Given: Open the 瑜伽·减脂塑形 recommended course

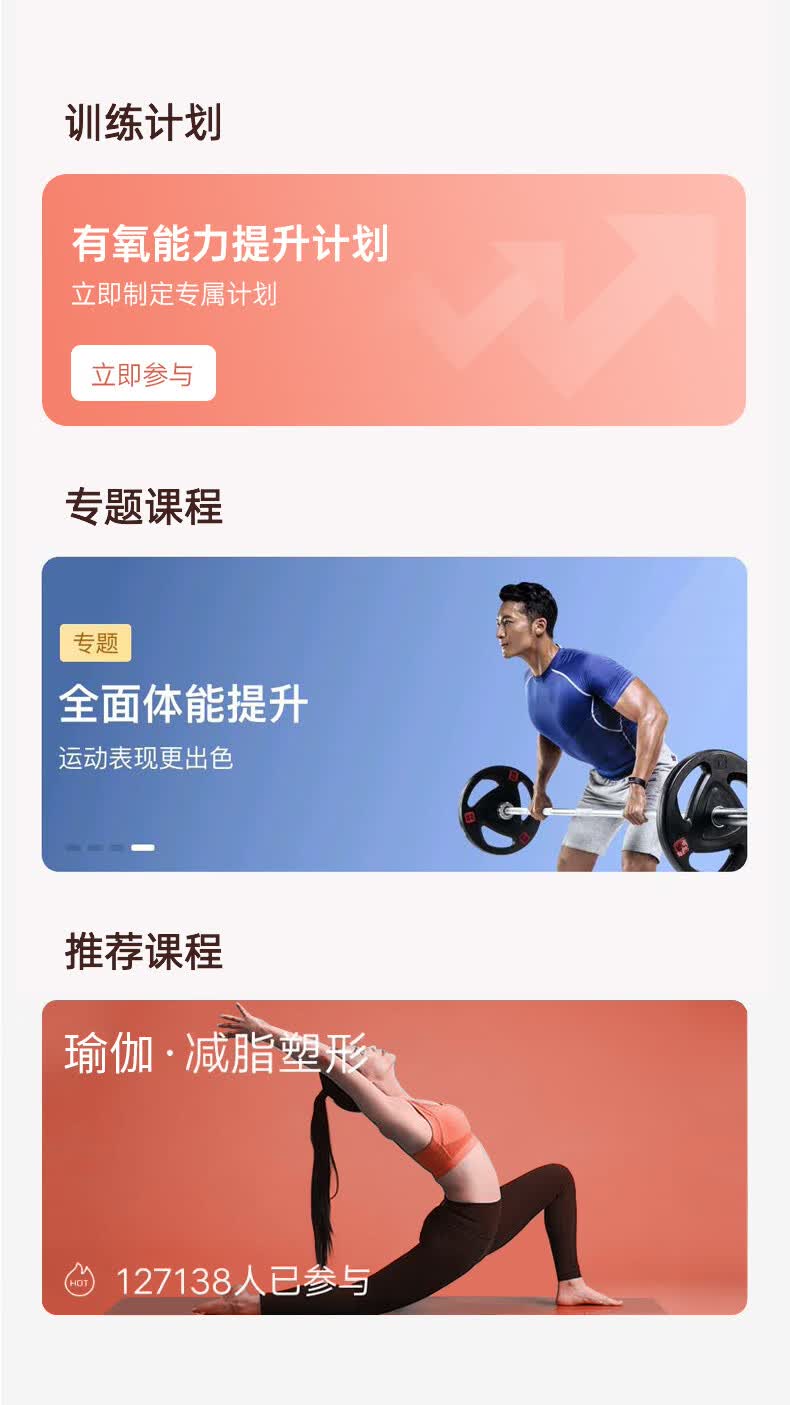Looking at the screenshot, I should point(394,1157).
